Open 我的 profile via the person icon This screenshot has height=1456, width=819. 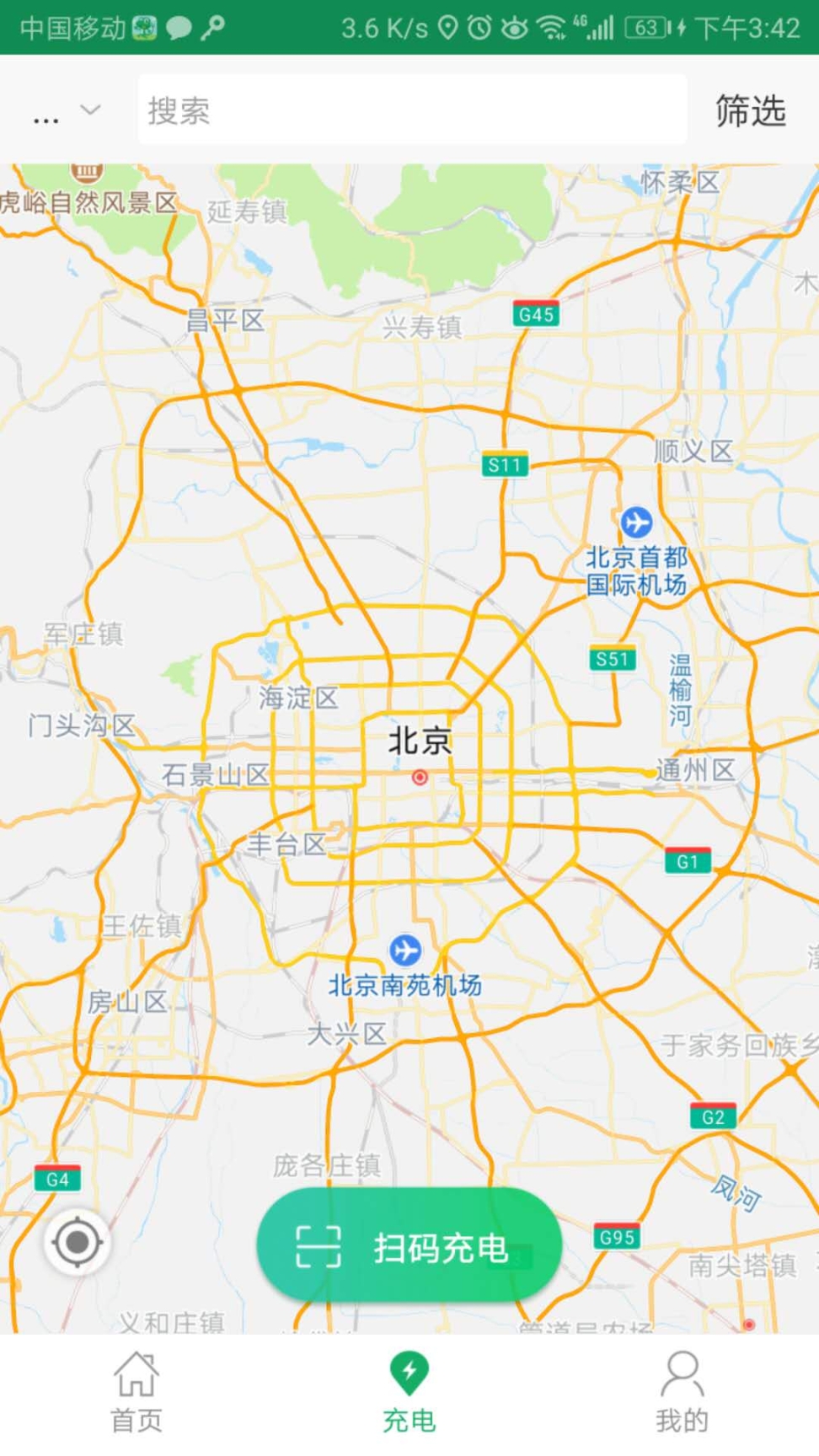682,1372
